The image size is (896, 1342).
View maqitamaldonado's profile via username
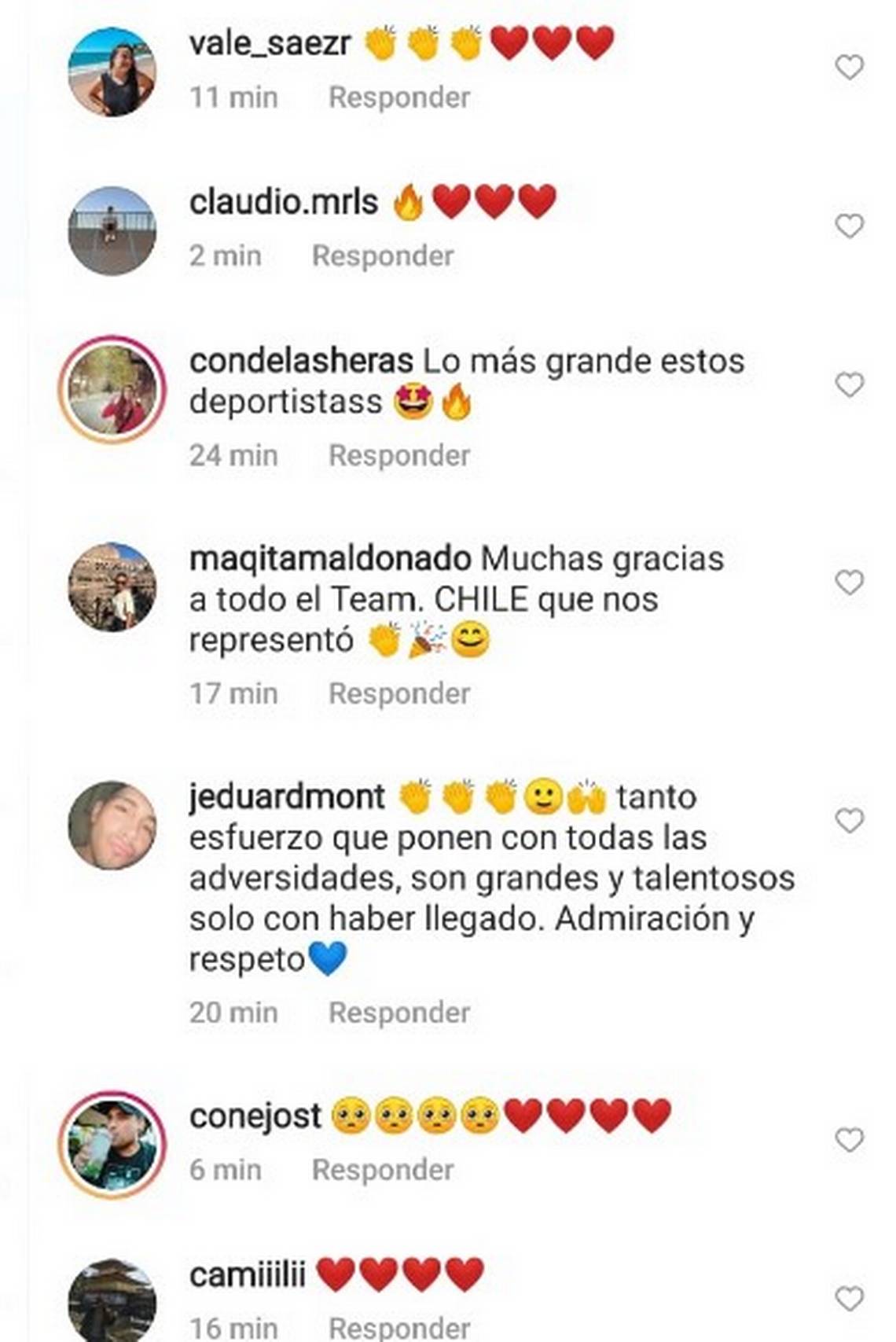[330, 559]
